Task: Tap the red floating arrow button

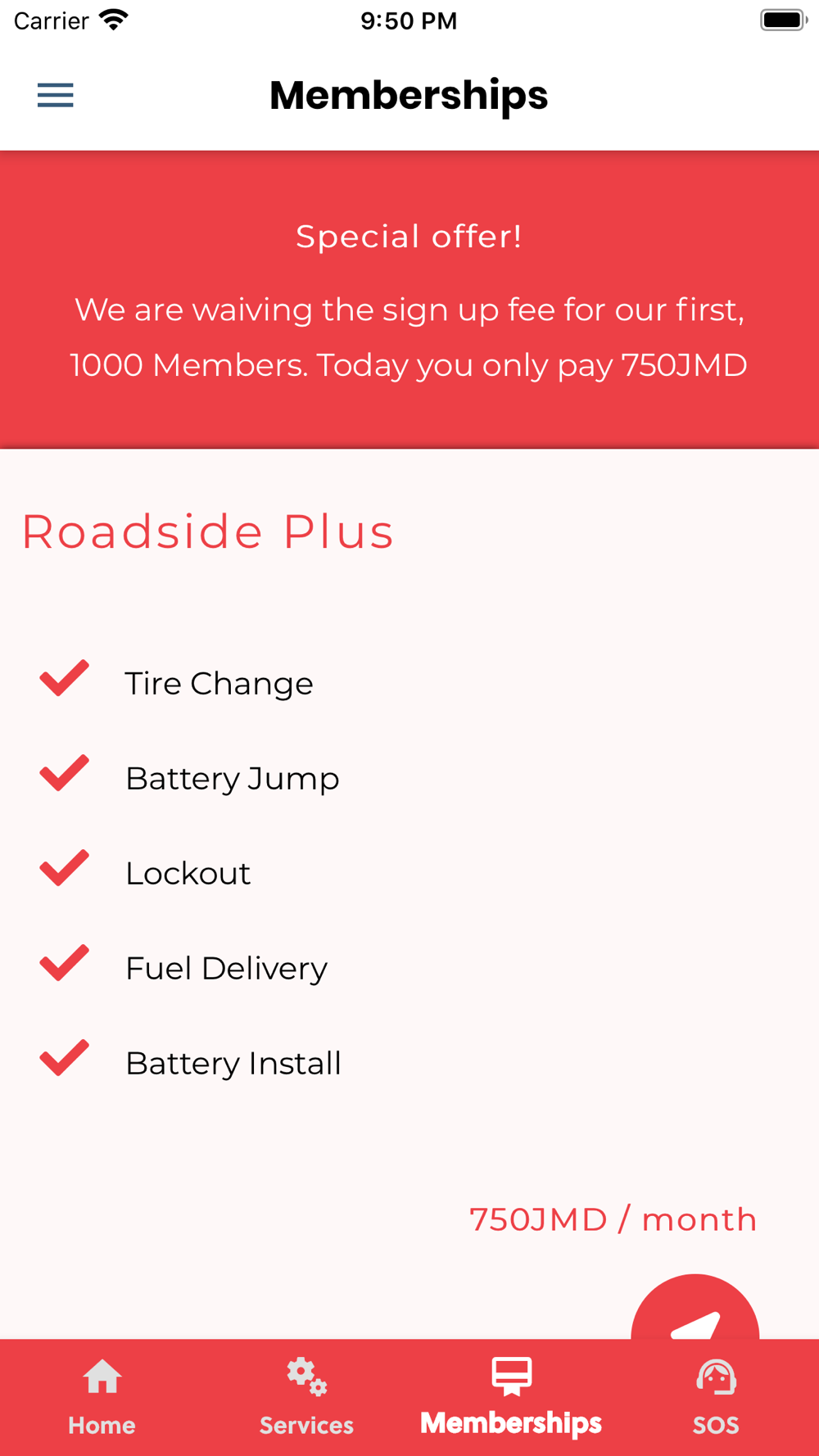Action: click(x=695, y=1312)
